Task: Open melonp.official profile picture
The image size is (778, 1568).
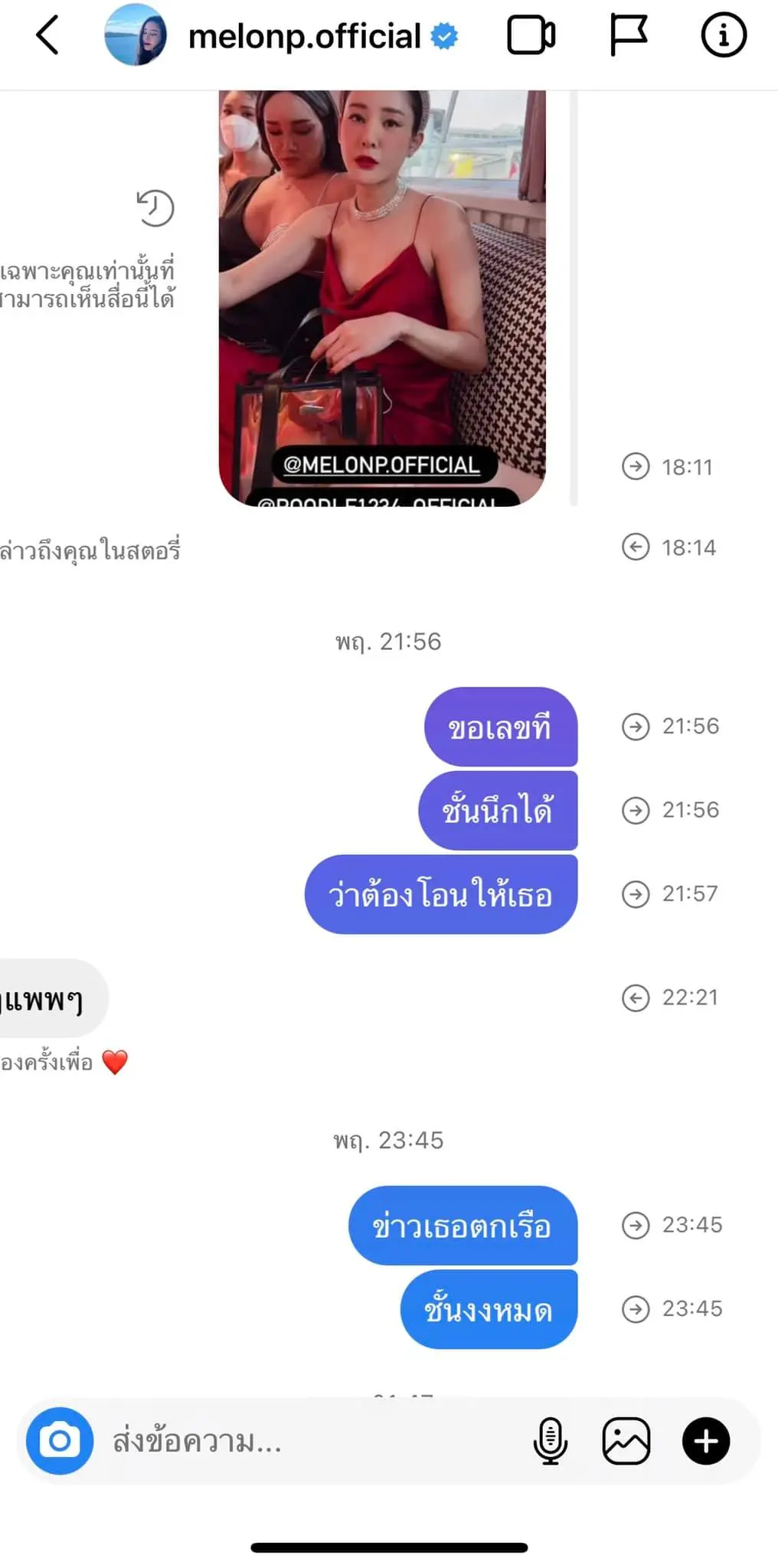Action: 135,35
